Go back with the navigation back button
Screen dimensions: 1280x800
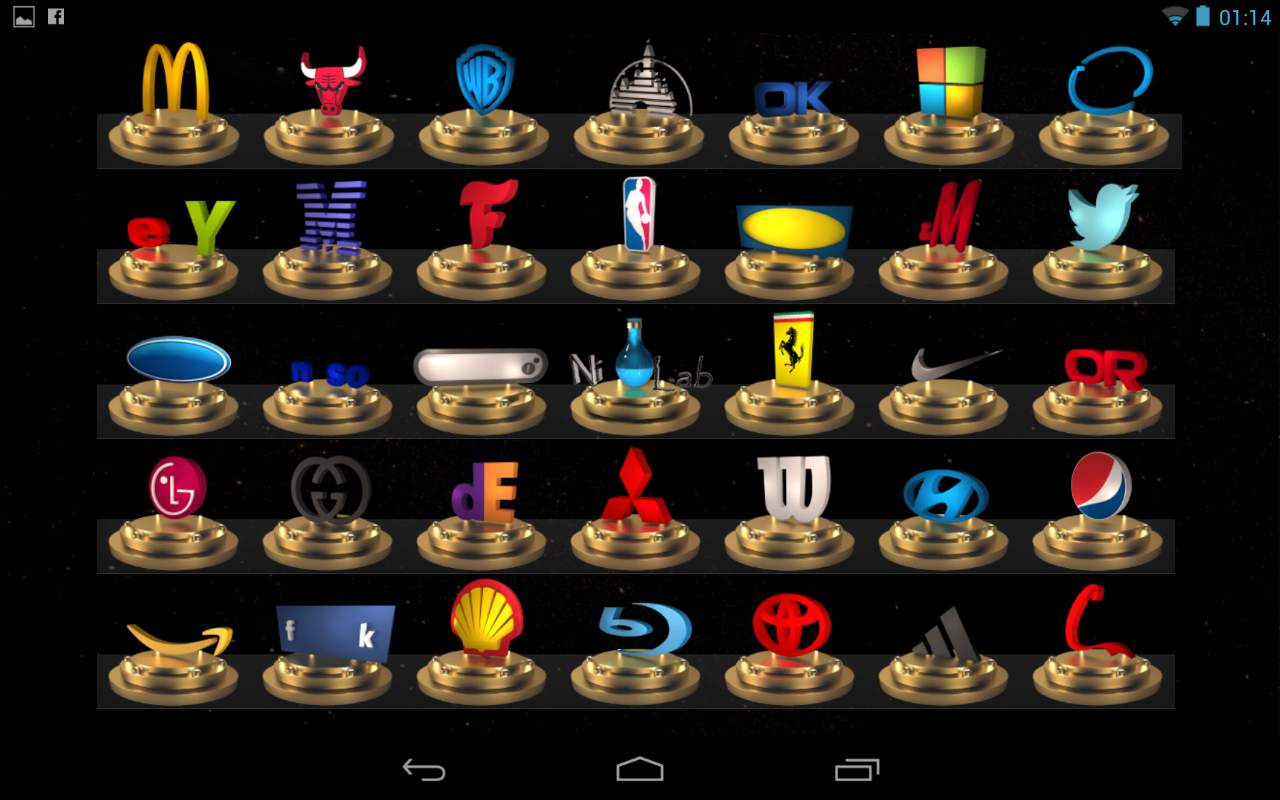point(424,769)
